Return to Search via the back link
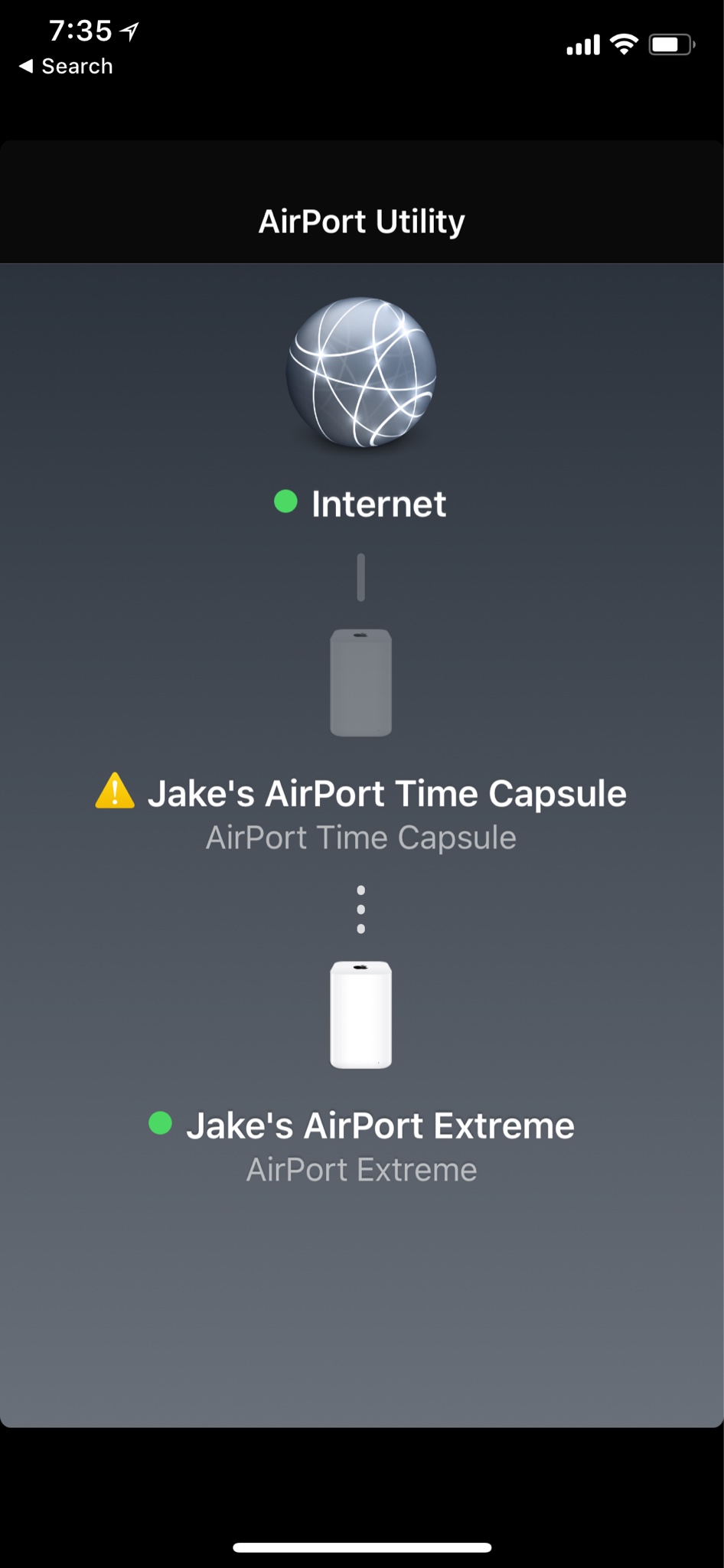724x1568 pixels. click(x=67, y=67)
